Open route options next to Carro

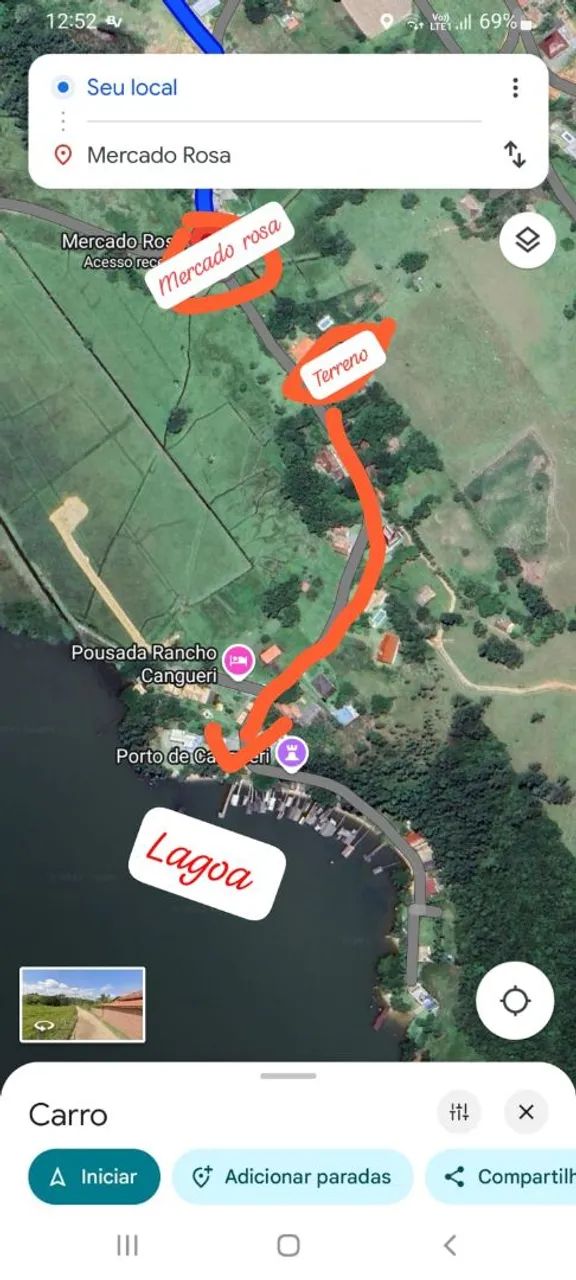459,1112
